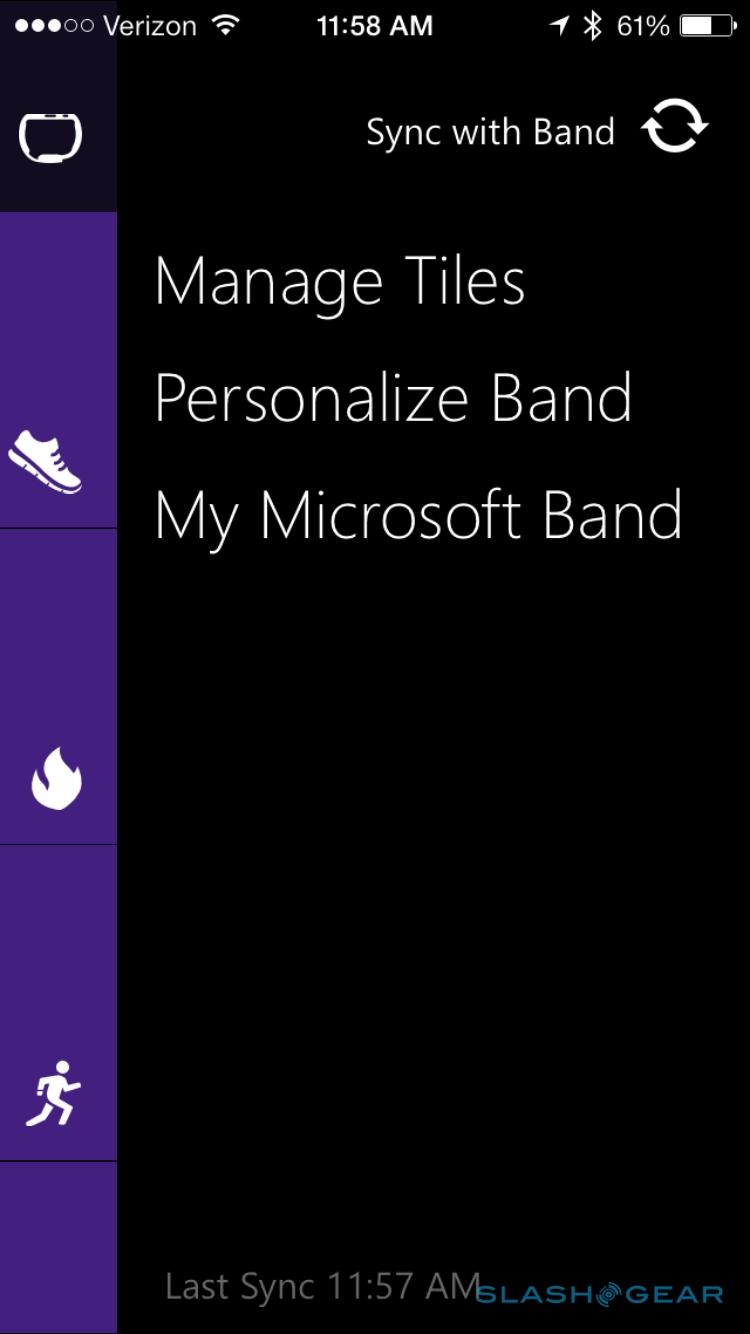Tap the Sync with Band refresh icon
Screen dimensions: 750x1334
coord(674,129)
